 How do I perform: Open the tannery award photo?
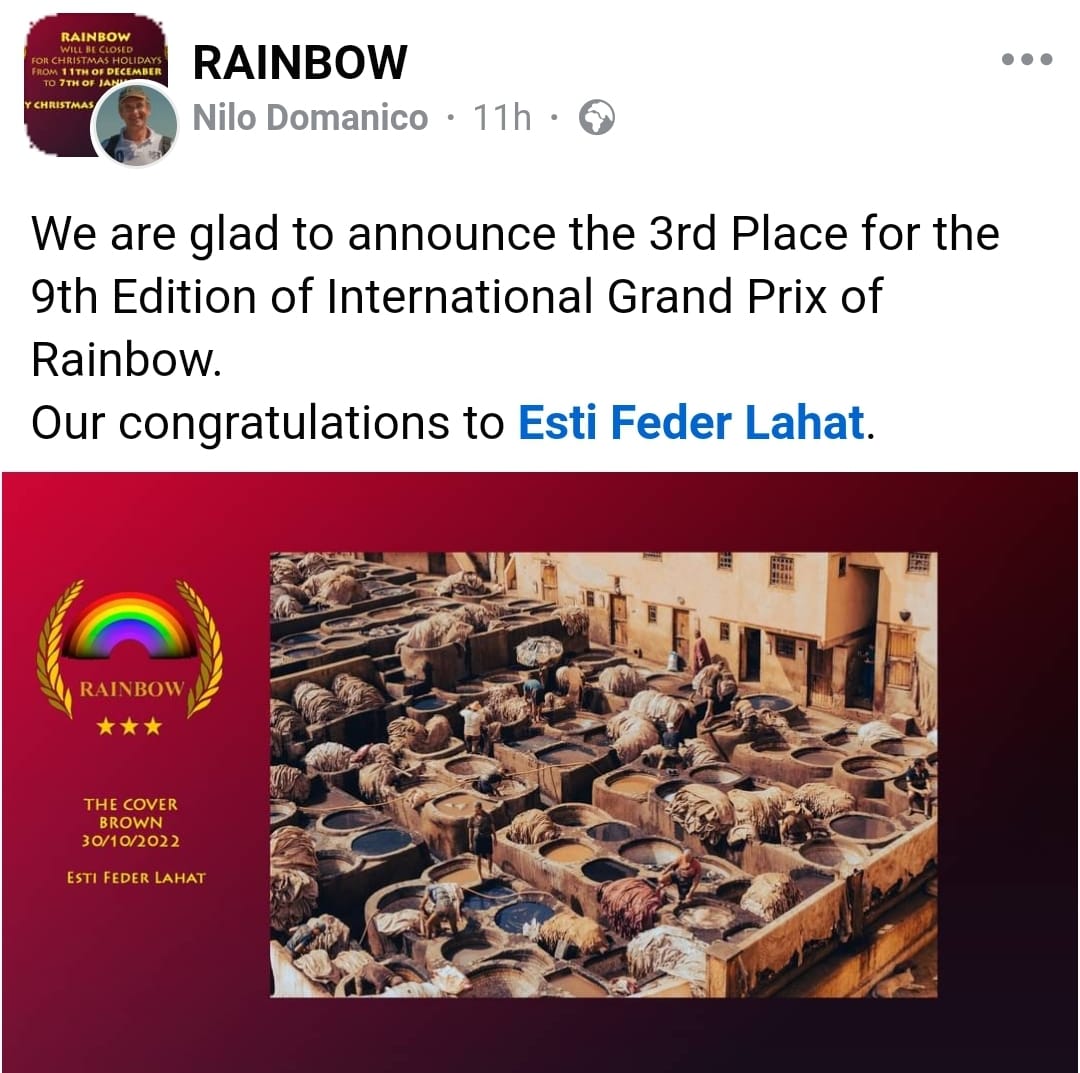pos(603,775)
